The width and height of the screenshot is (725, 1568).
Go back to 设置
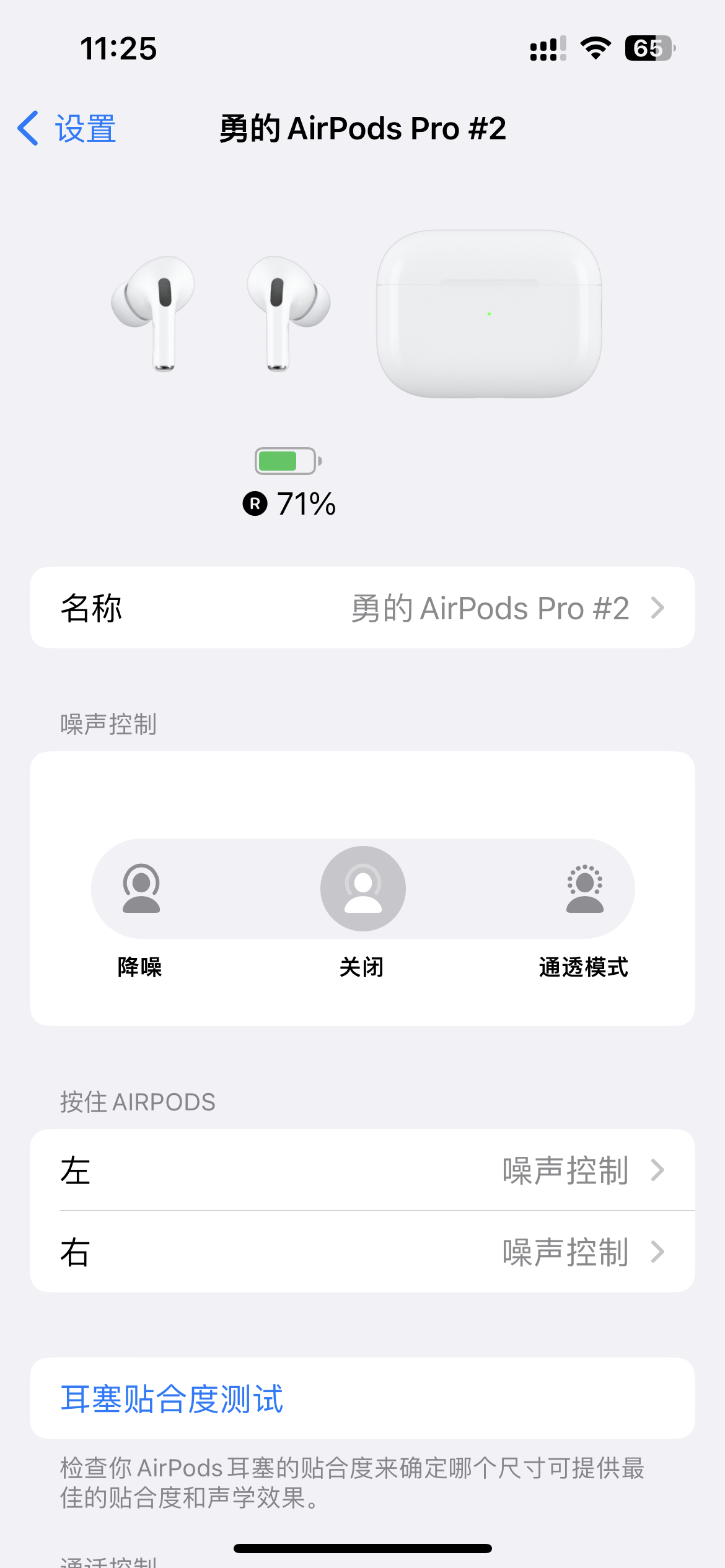67,129
